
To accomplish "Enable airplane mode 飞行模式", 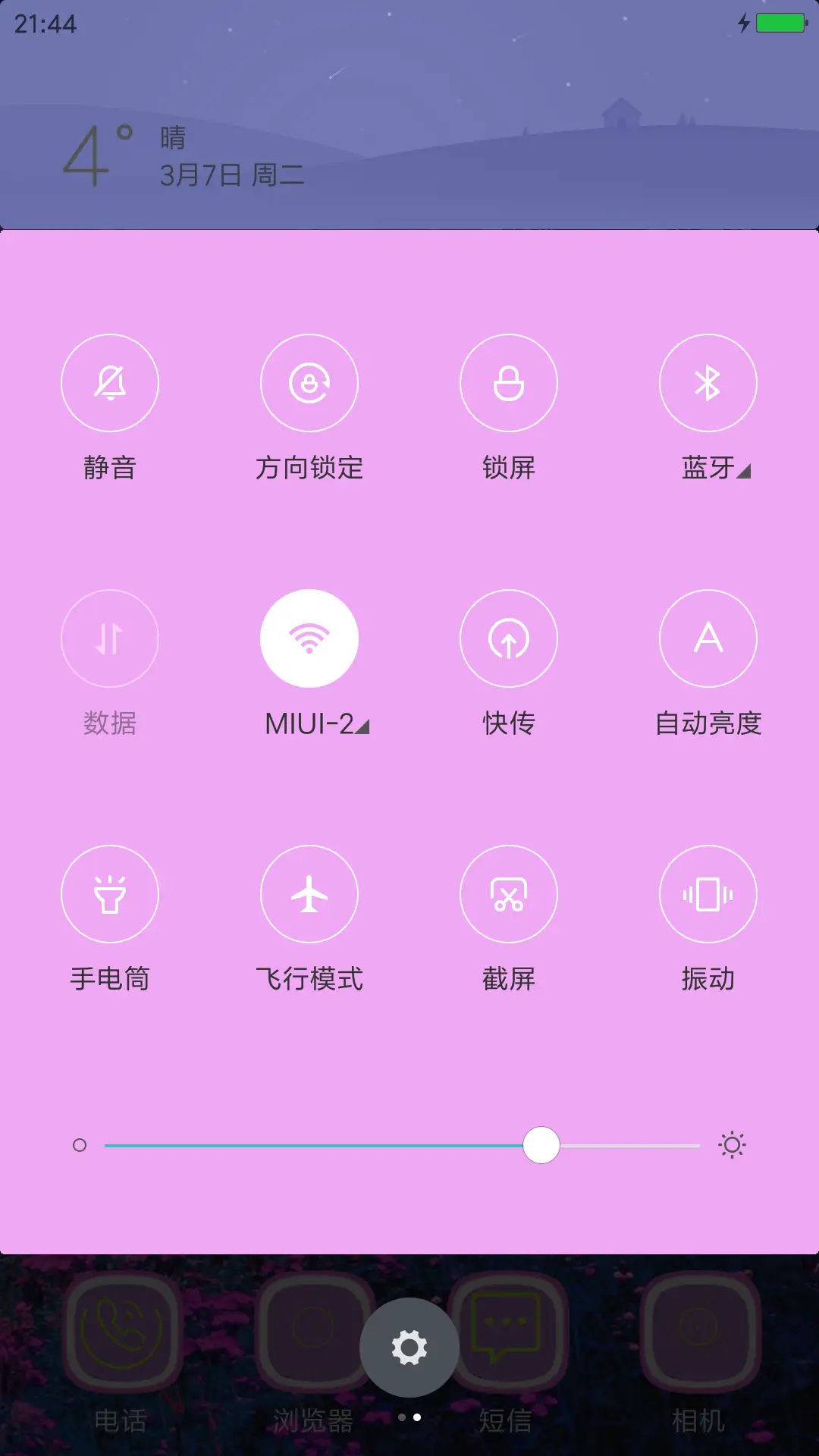I will point(309,894).
